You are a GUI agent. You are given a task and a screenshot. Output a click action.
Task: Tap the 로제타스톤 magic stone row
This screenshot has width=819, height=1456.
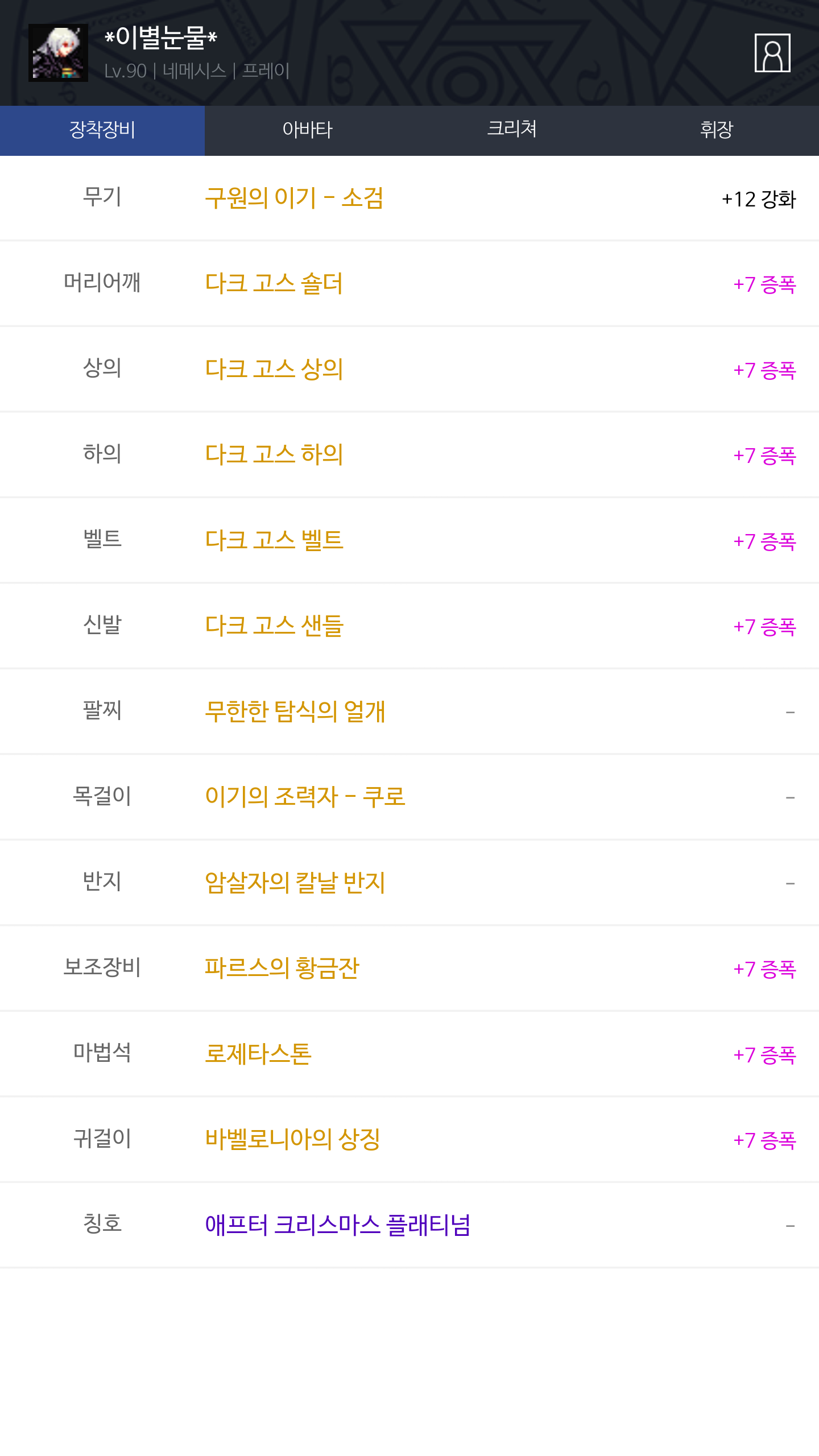(409, 1054)
